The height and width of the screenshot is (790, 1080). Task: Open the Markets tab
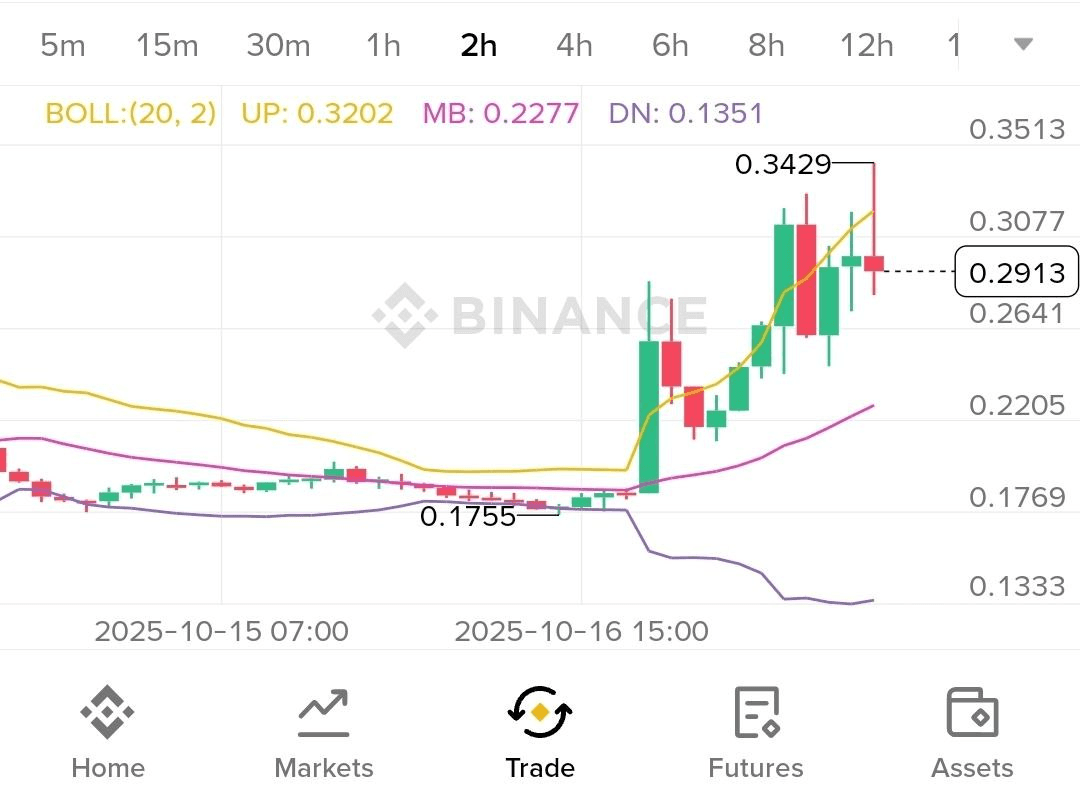(x=323, y=734)
